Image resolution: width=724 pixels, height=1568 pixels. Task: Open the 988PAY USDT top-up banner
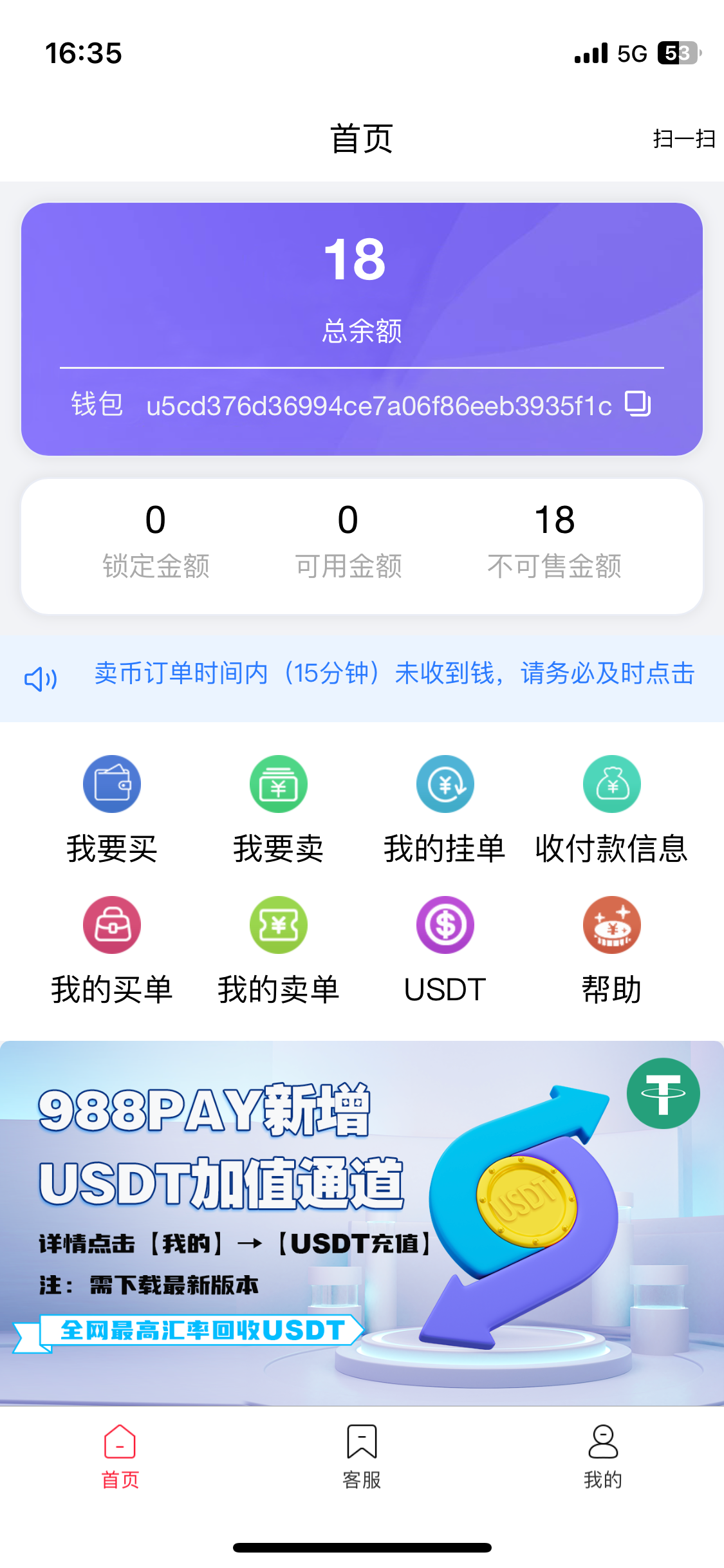[362, 1223]
